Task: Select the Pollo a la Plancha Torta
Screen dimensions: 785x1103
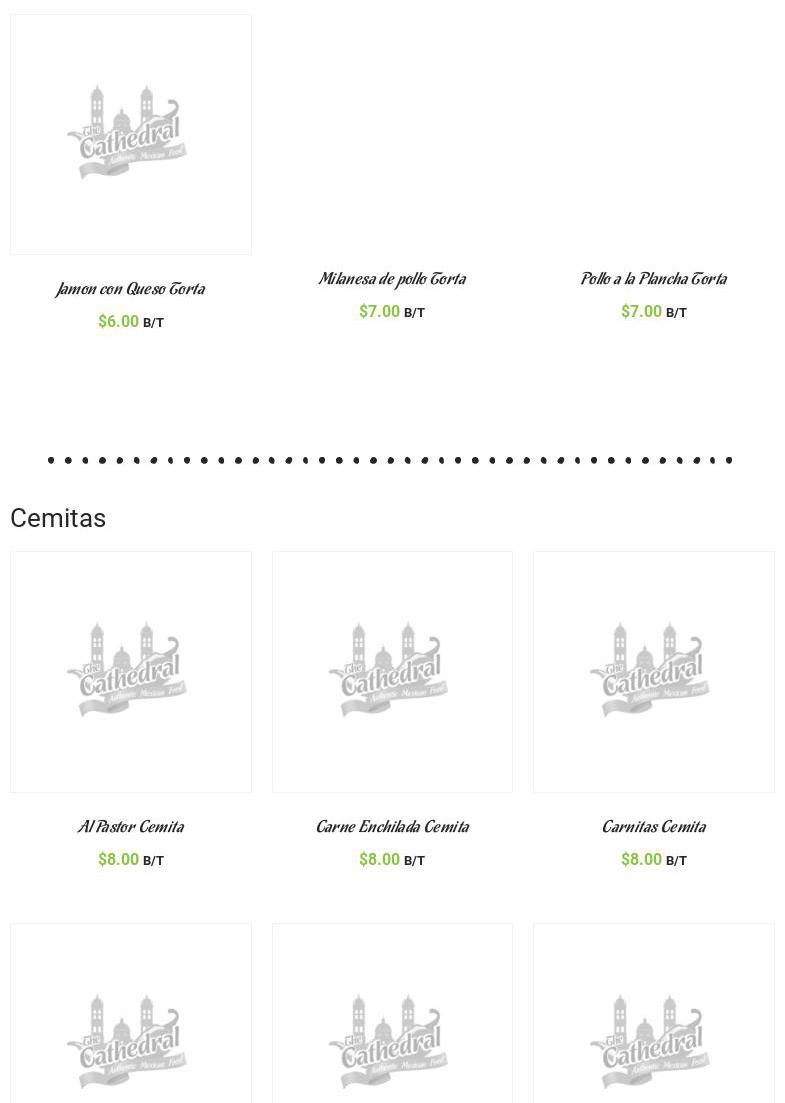Action: point(654,279)
